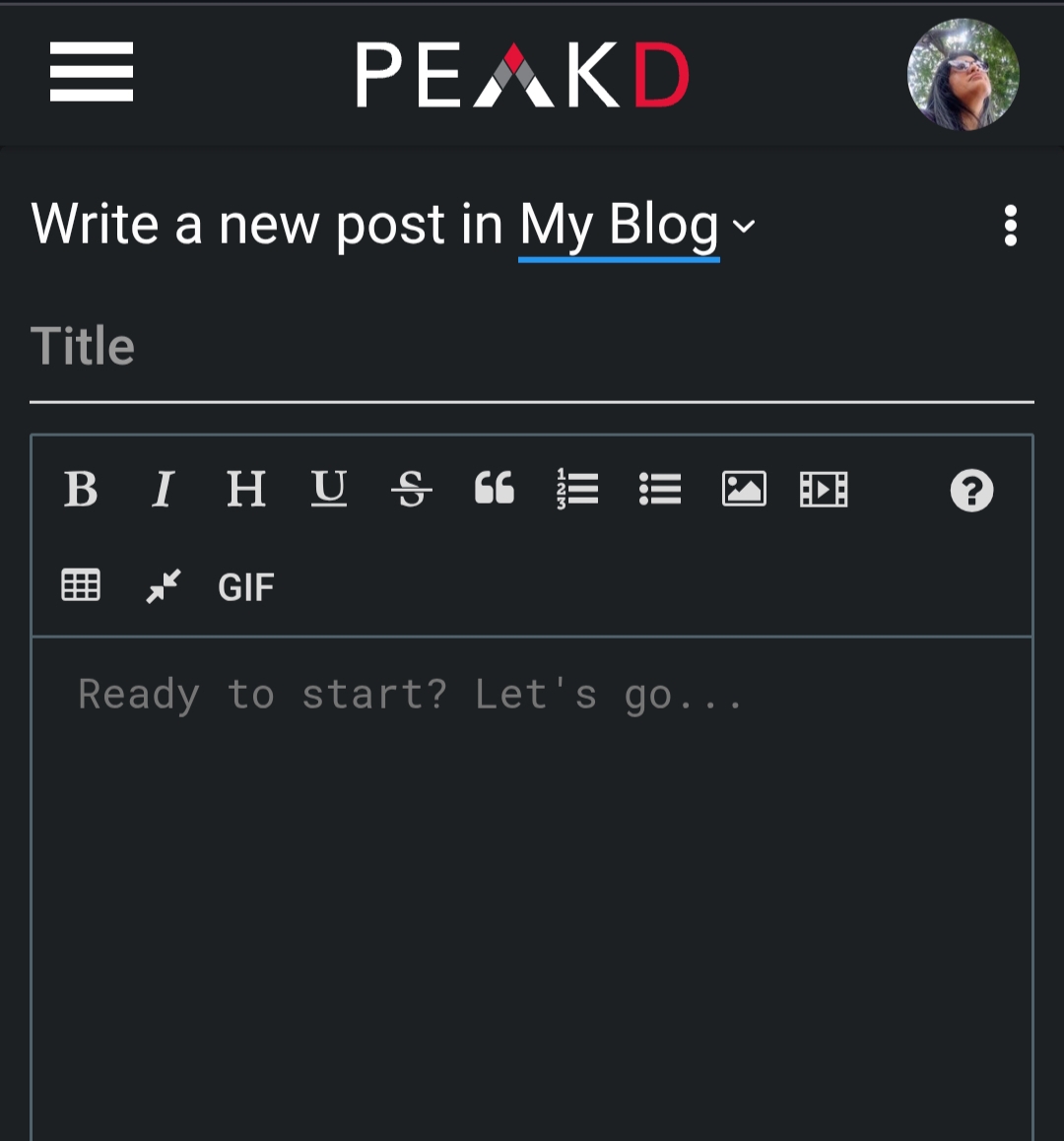Open the three-dot post options menu
The image size is (1064, 1141).
pos(1010,226)
